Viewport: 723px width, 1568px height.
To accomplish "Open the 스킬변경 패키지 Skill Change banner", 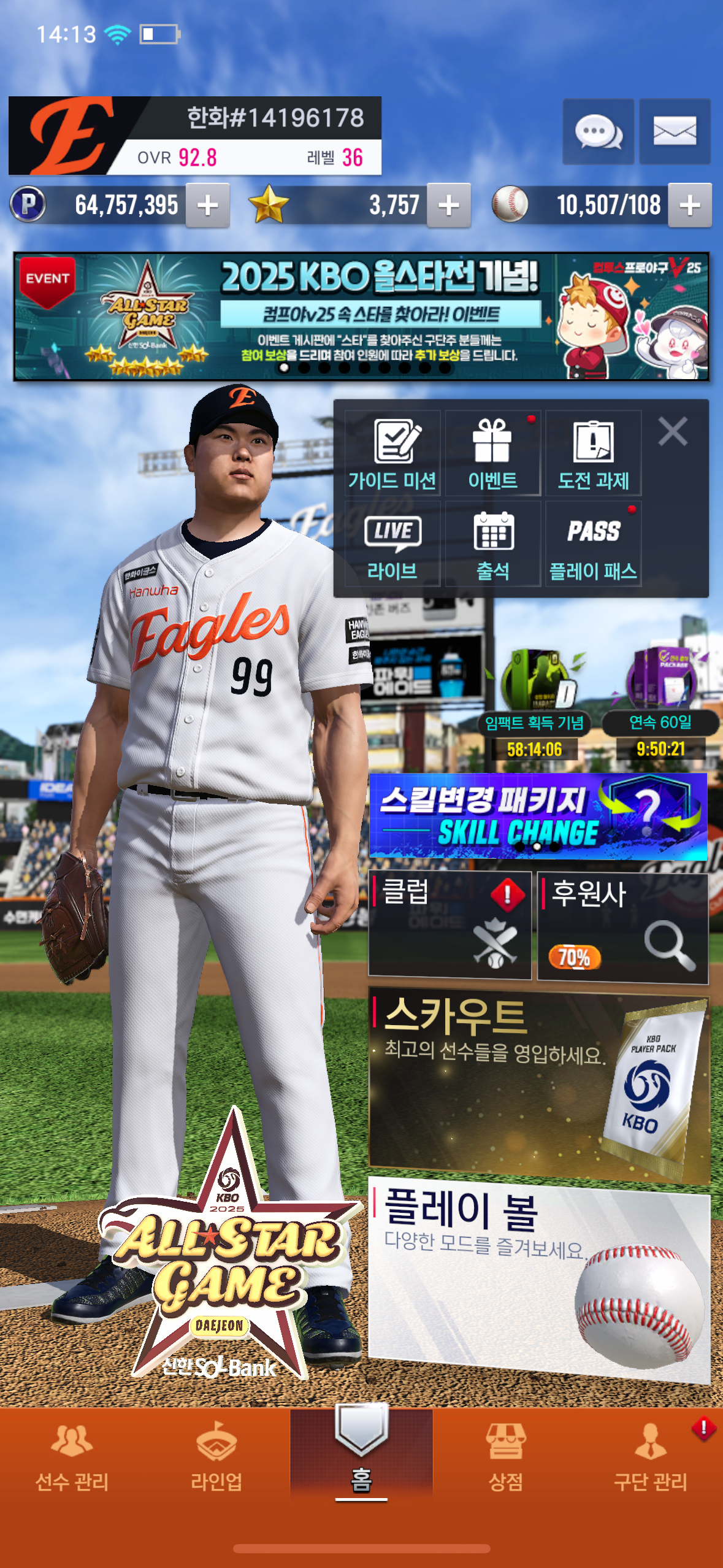I will pyautogui.click(x=537, y=817).
